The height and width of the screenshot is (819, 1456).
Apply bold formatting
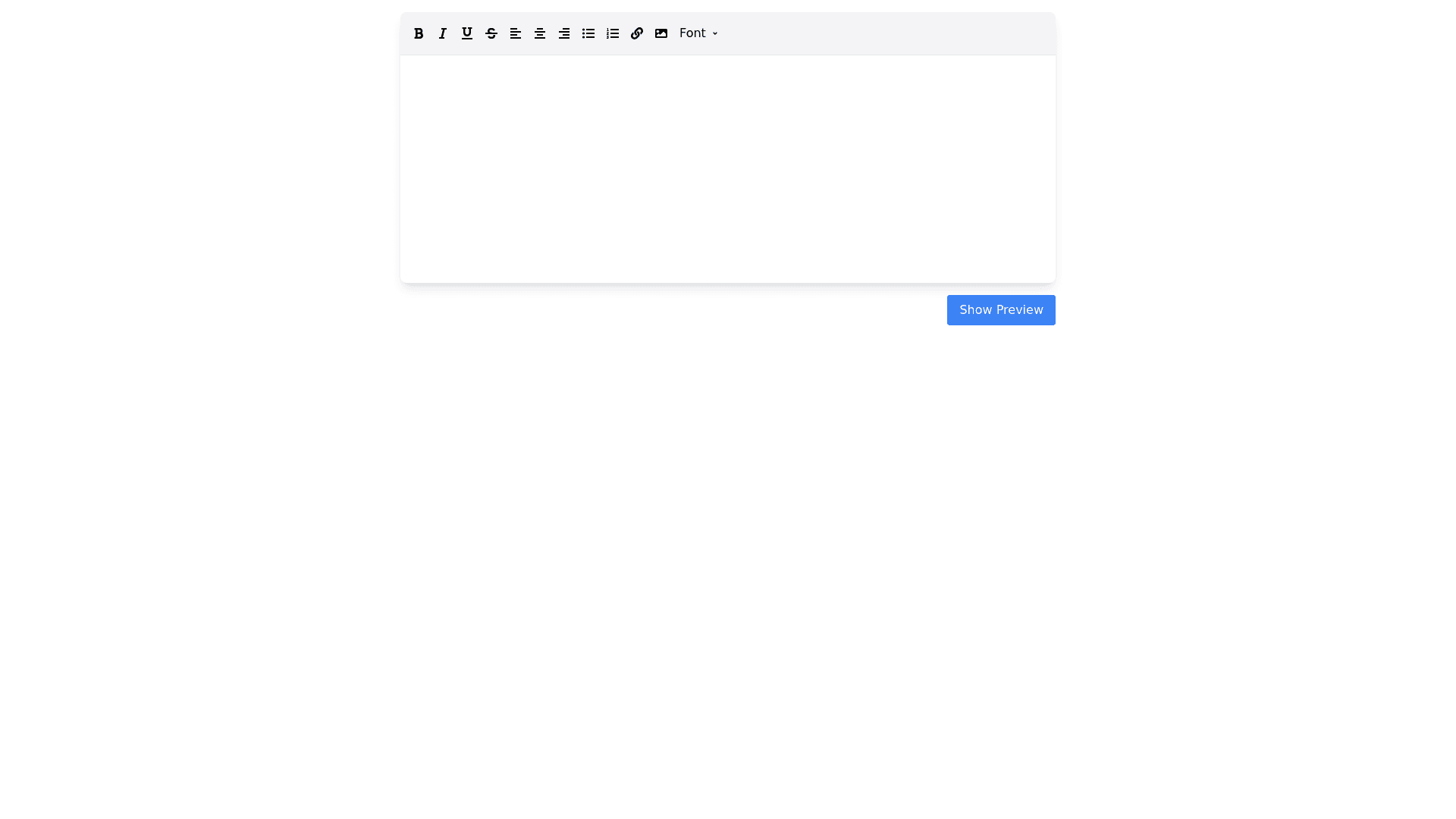click(x=418, y=33)
